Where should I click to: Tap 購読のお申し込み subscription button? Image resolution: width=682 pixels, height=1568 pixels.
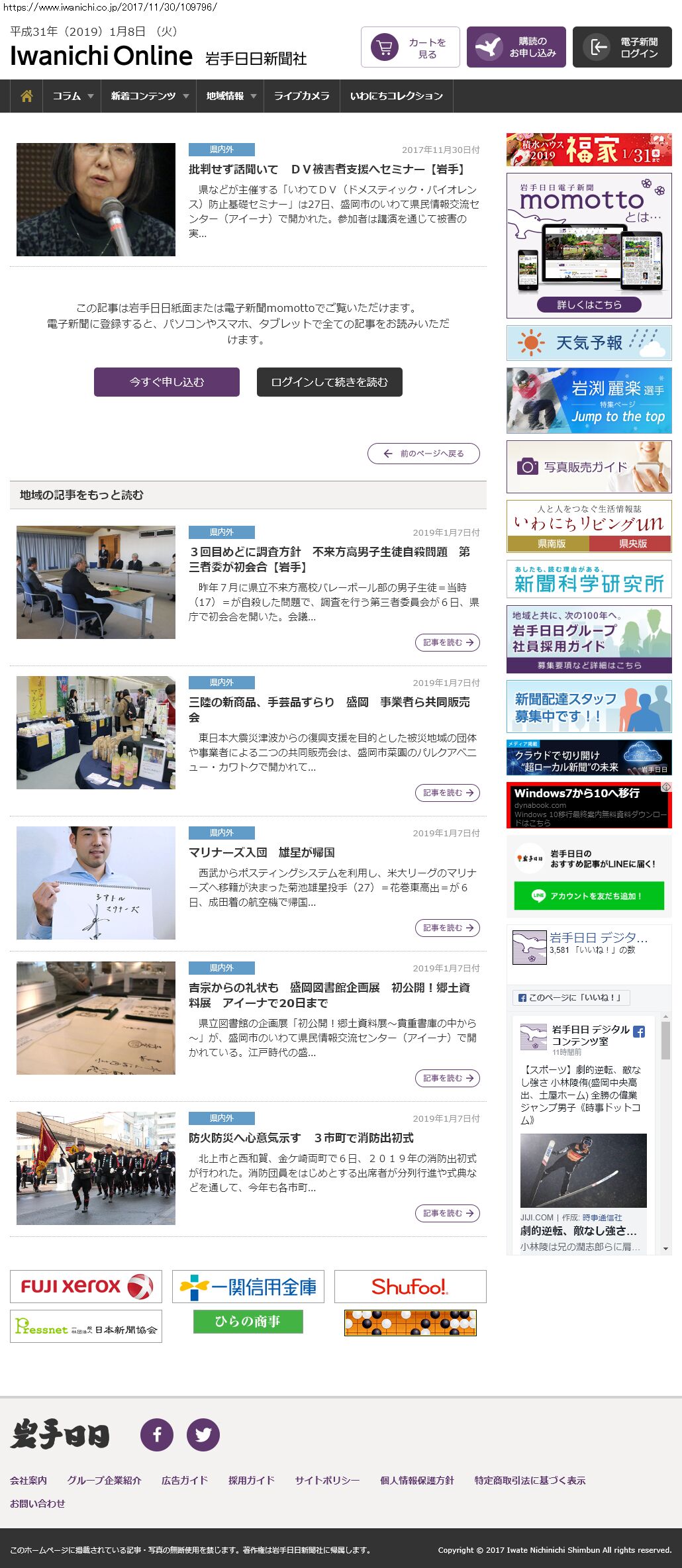[x=516, y=47]
